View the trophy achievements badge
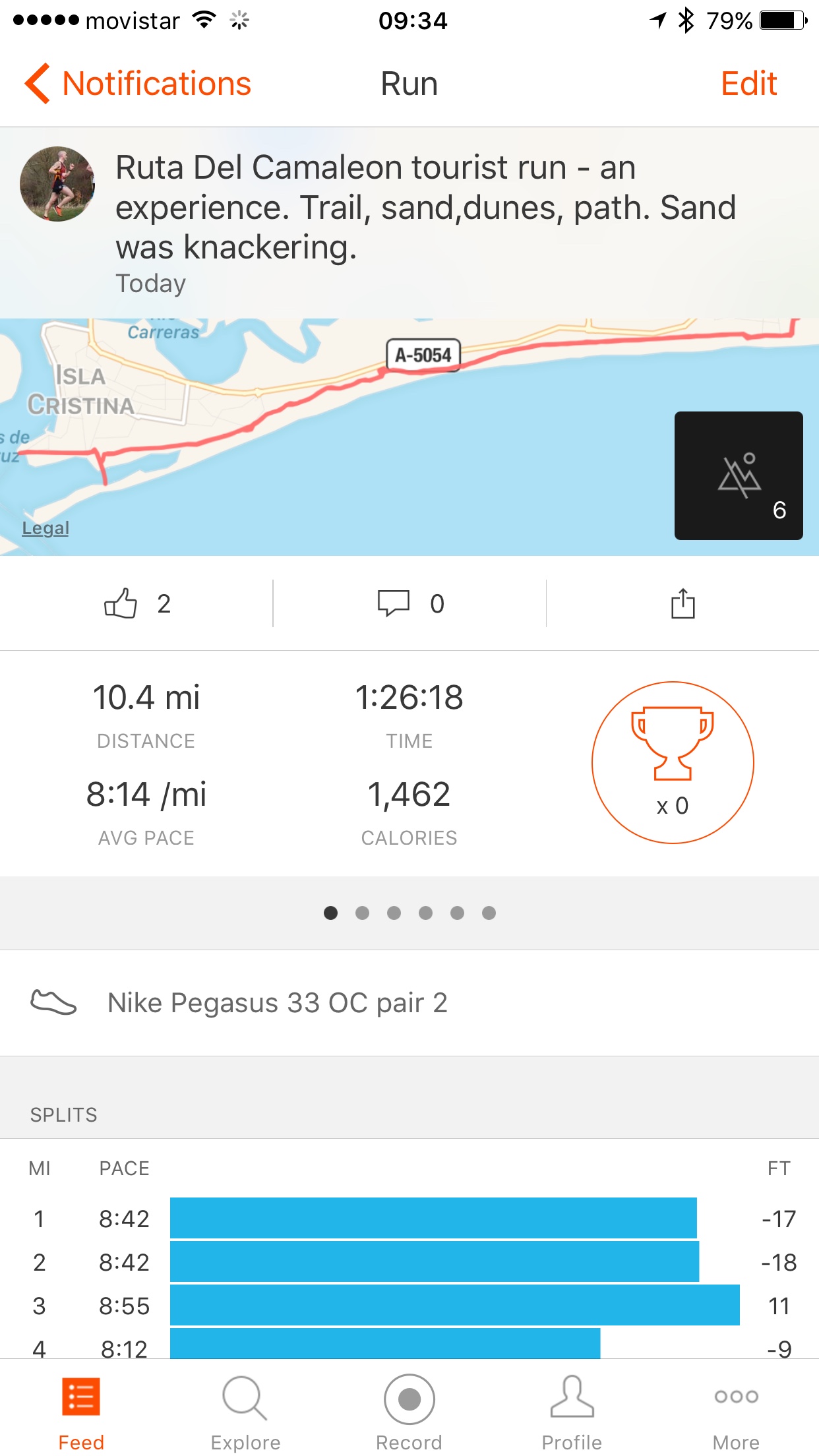Screen dimensions: 819x1456 point(672,762)
